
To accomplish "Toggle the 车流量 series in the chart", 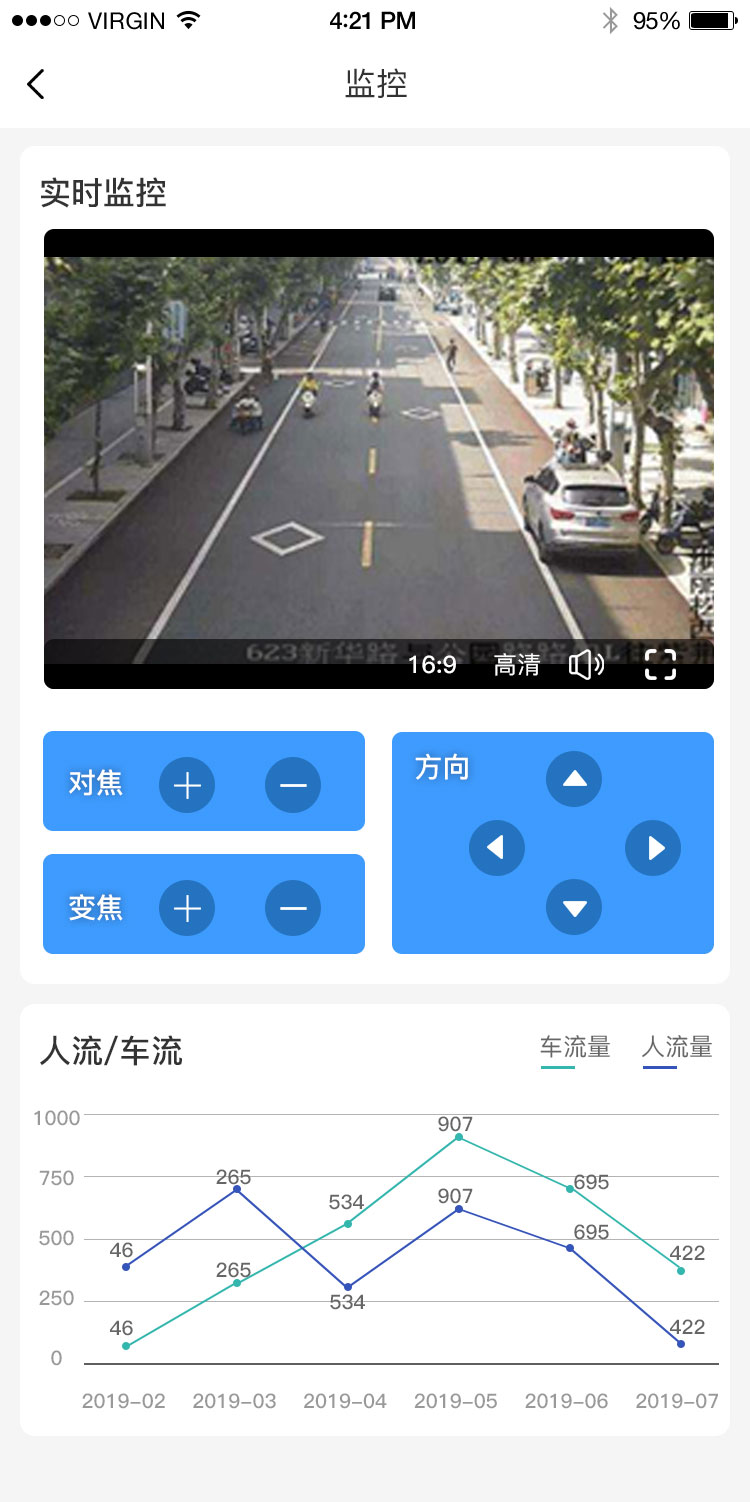I will point(575,1048).
